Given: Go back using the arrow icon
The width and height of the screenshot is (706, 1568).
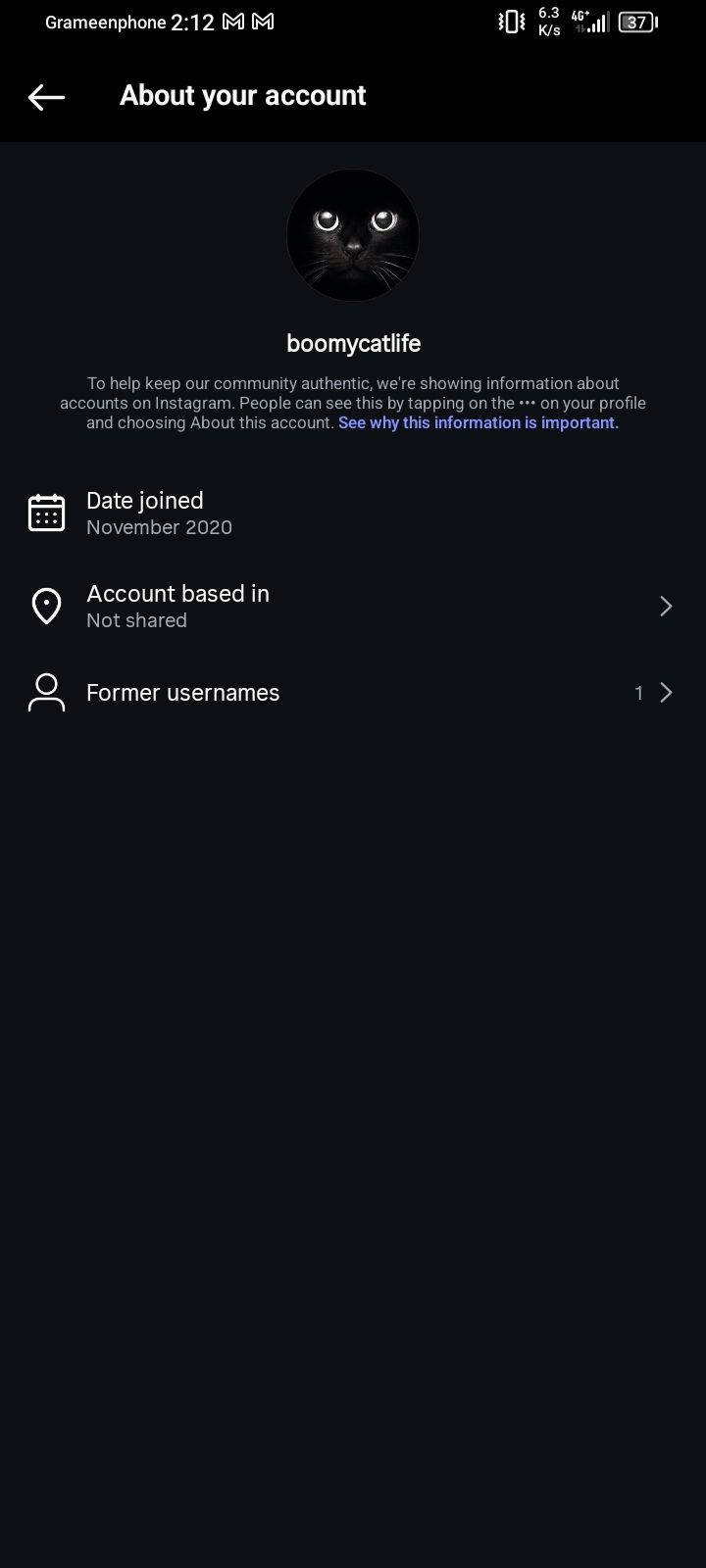Looking at the screenshot, I should 46,96.
